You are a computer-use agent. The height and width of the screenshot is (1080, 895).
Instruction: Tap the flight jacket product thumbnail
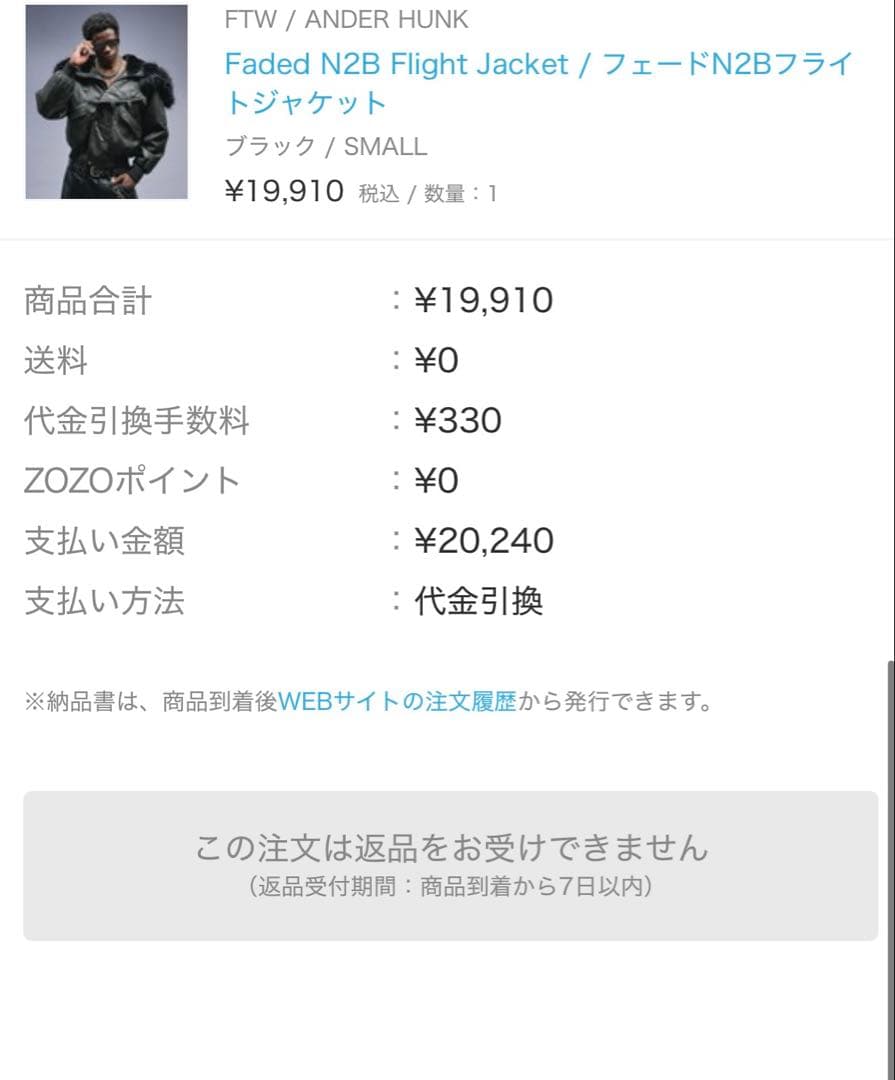(106, 101)
